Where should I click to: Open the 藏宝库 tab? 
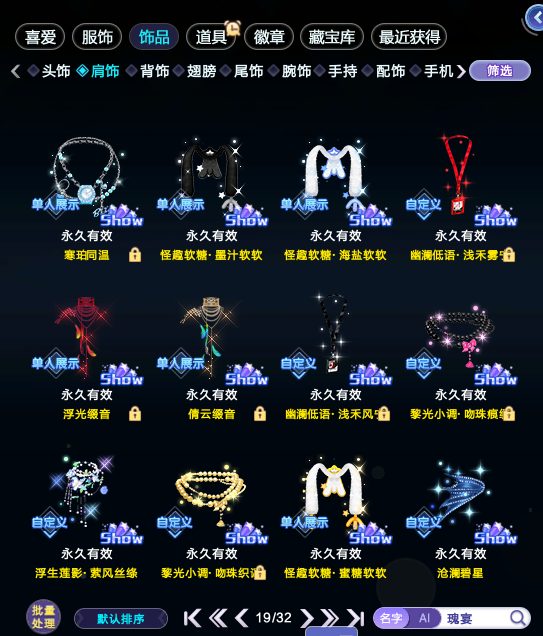click(x=332, y=37)
